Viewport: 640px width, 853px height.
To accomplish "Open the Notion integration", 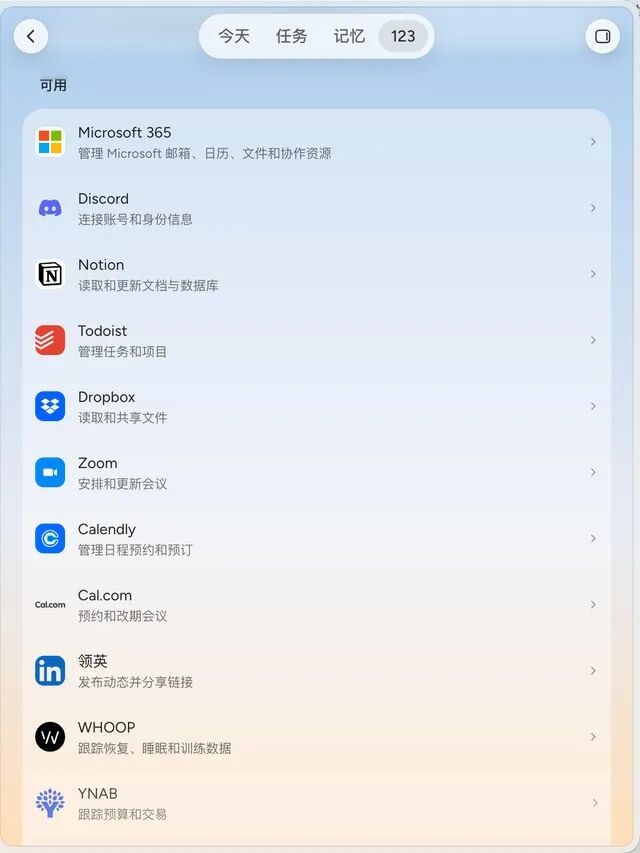I will click(317, 274).
